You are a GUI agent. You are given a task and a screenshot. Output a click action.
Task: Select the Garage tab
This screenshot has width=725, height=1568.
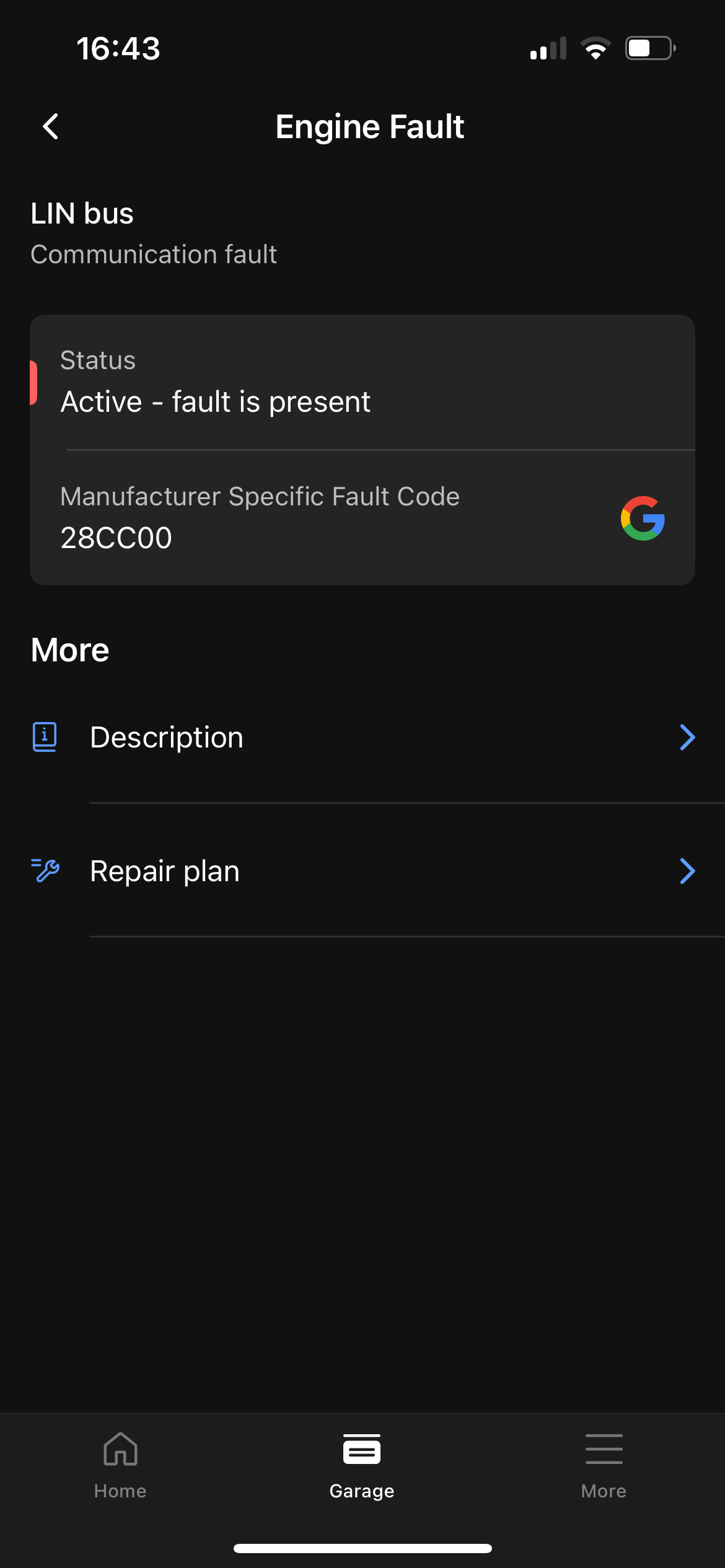click(362, 1464)
